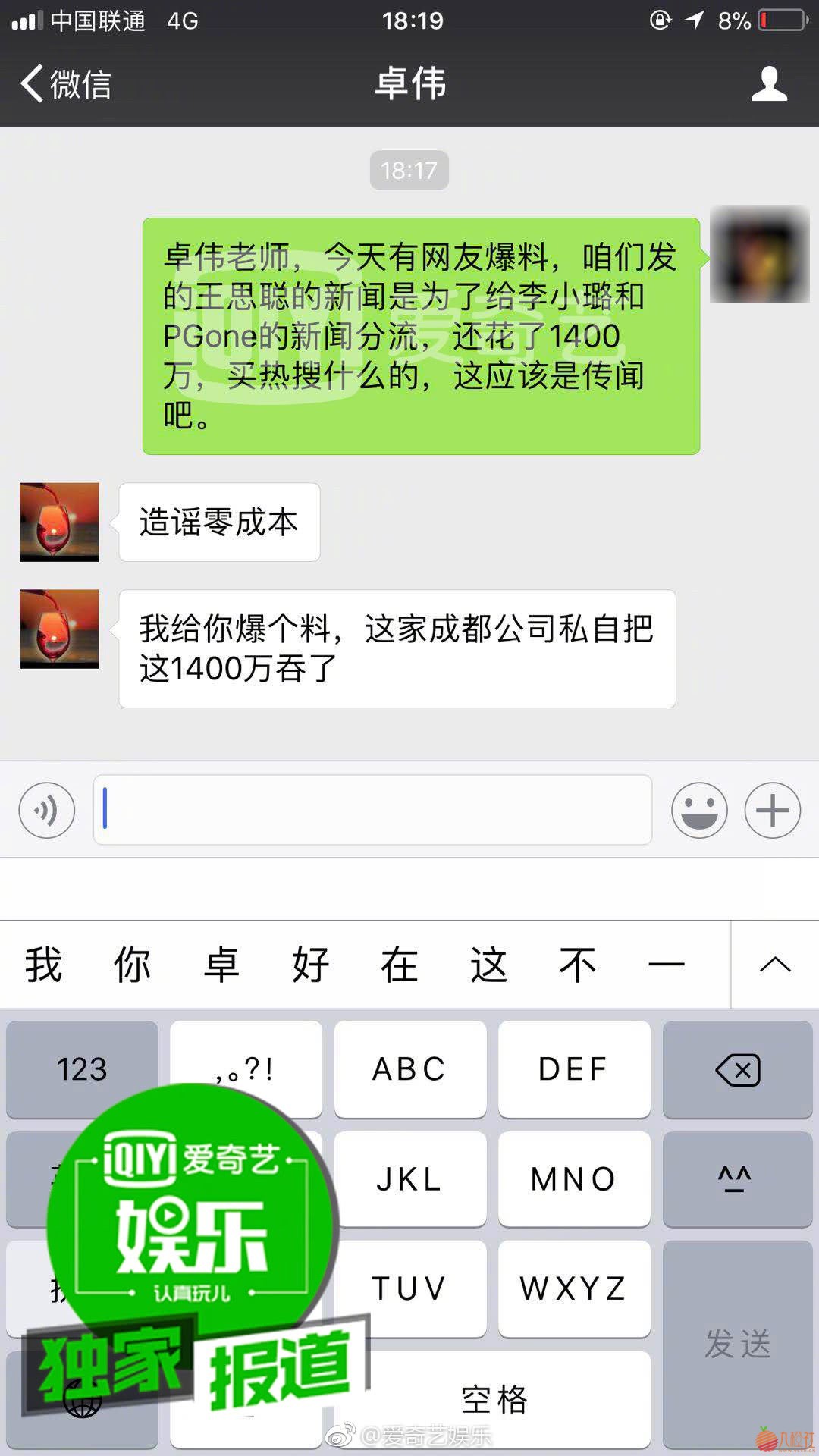Tap the 发送 send button
This screenshot has width=819, height=1456.
point(736,1346)
